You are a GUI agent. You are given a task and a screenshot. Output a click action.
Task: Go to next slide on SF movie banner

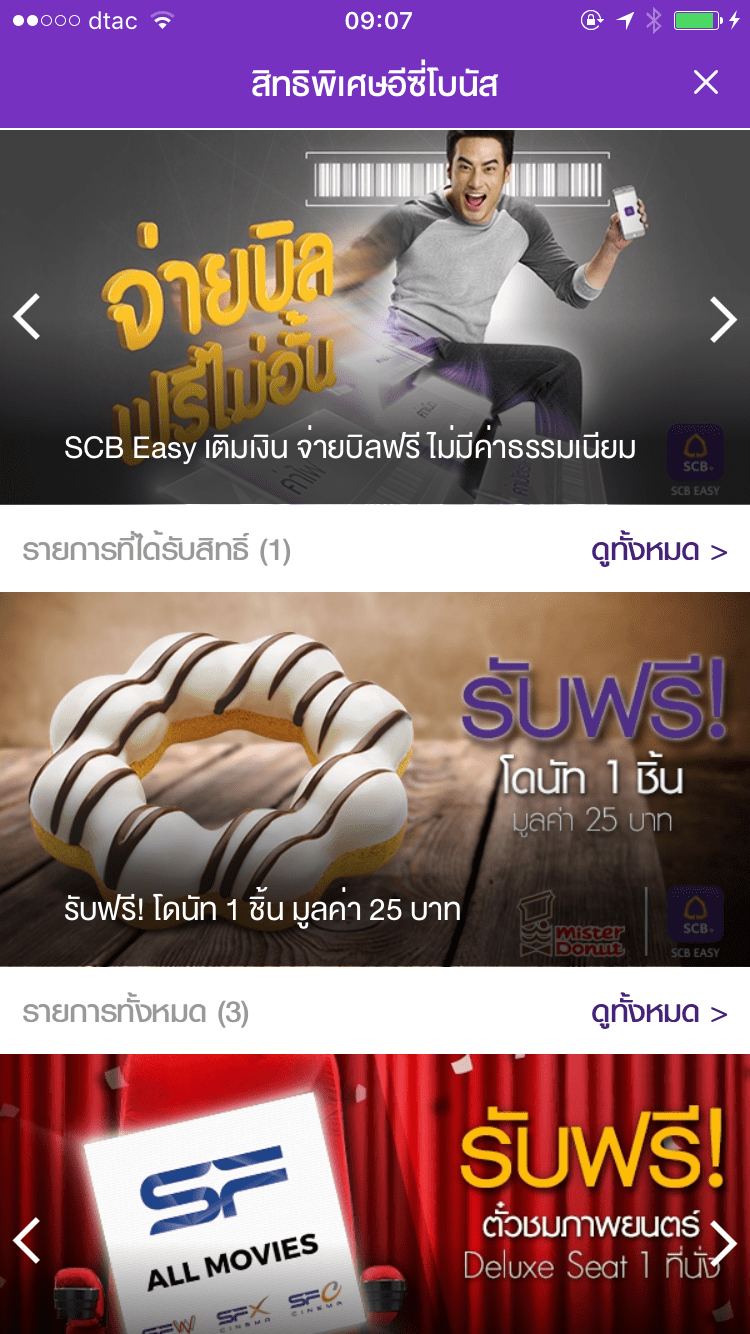click(722, 1241)
